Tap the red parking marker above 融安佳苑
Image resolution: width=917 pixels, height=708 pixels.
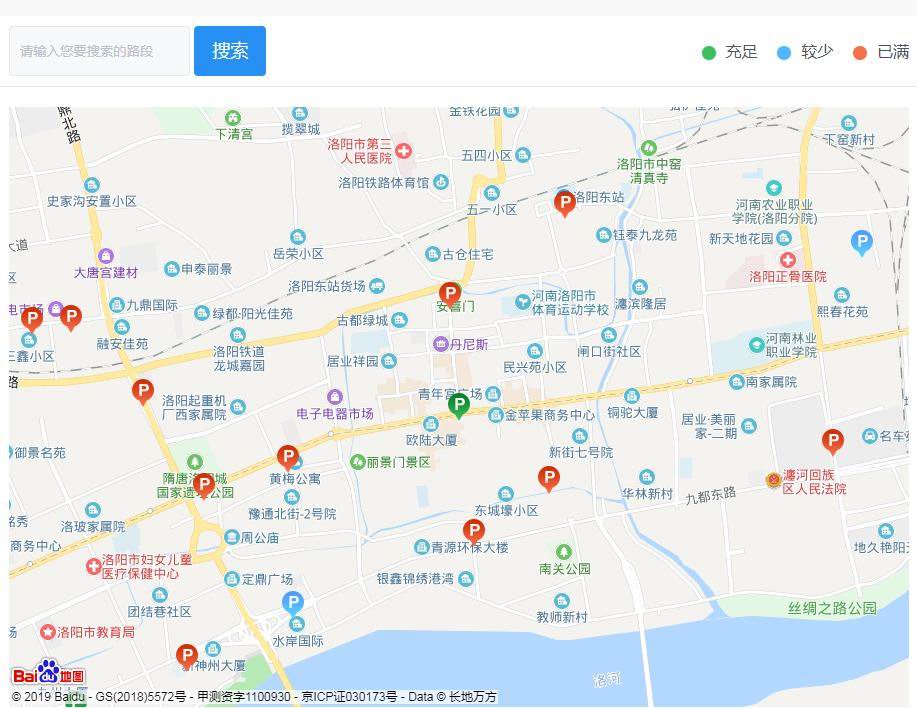[x=71, y=318]
